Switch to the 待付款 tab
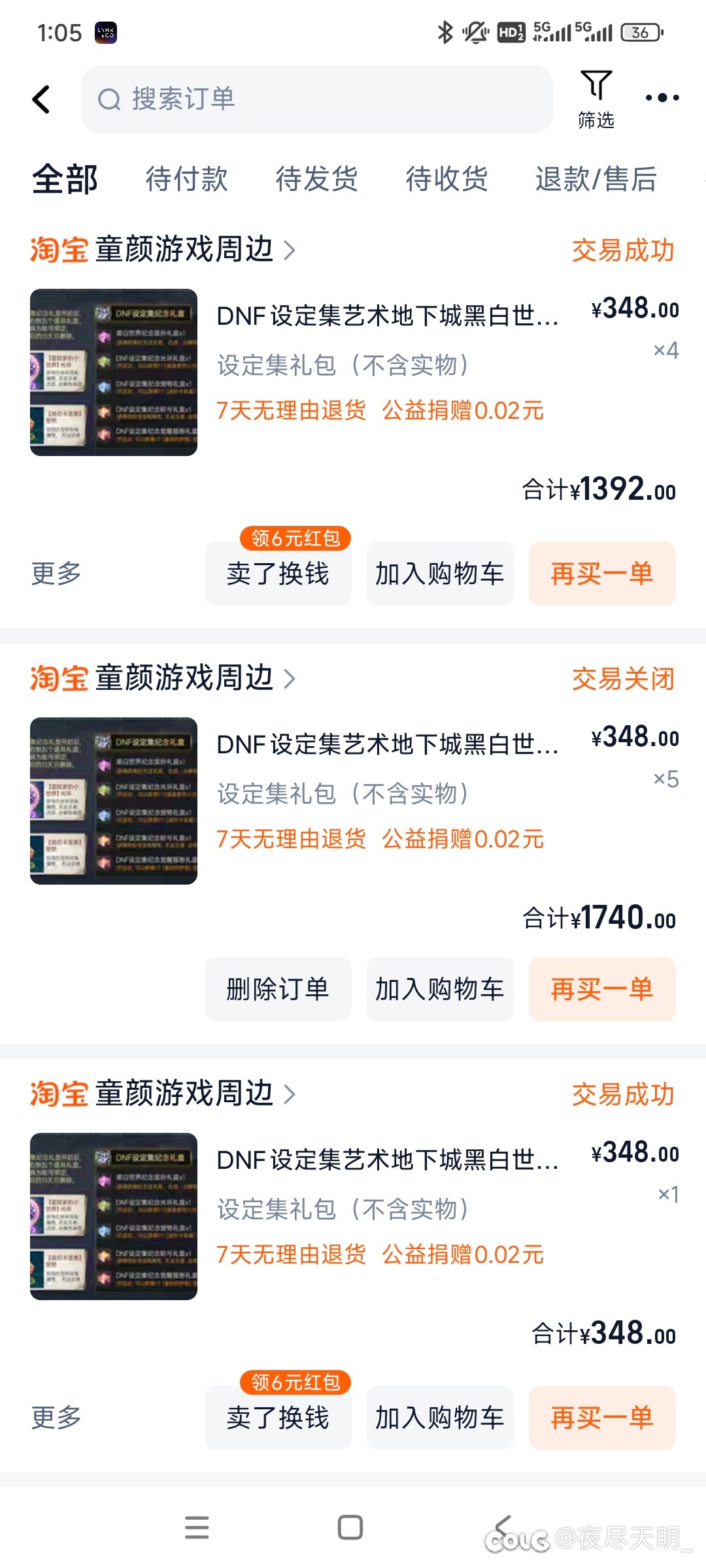 point(186,179)
